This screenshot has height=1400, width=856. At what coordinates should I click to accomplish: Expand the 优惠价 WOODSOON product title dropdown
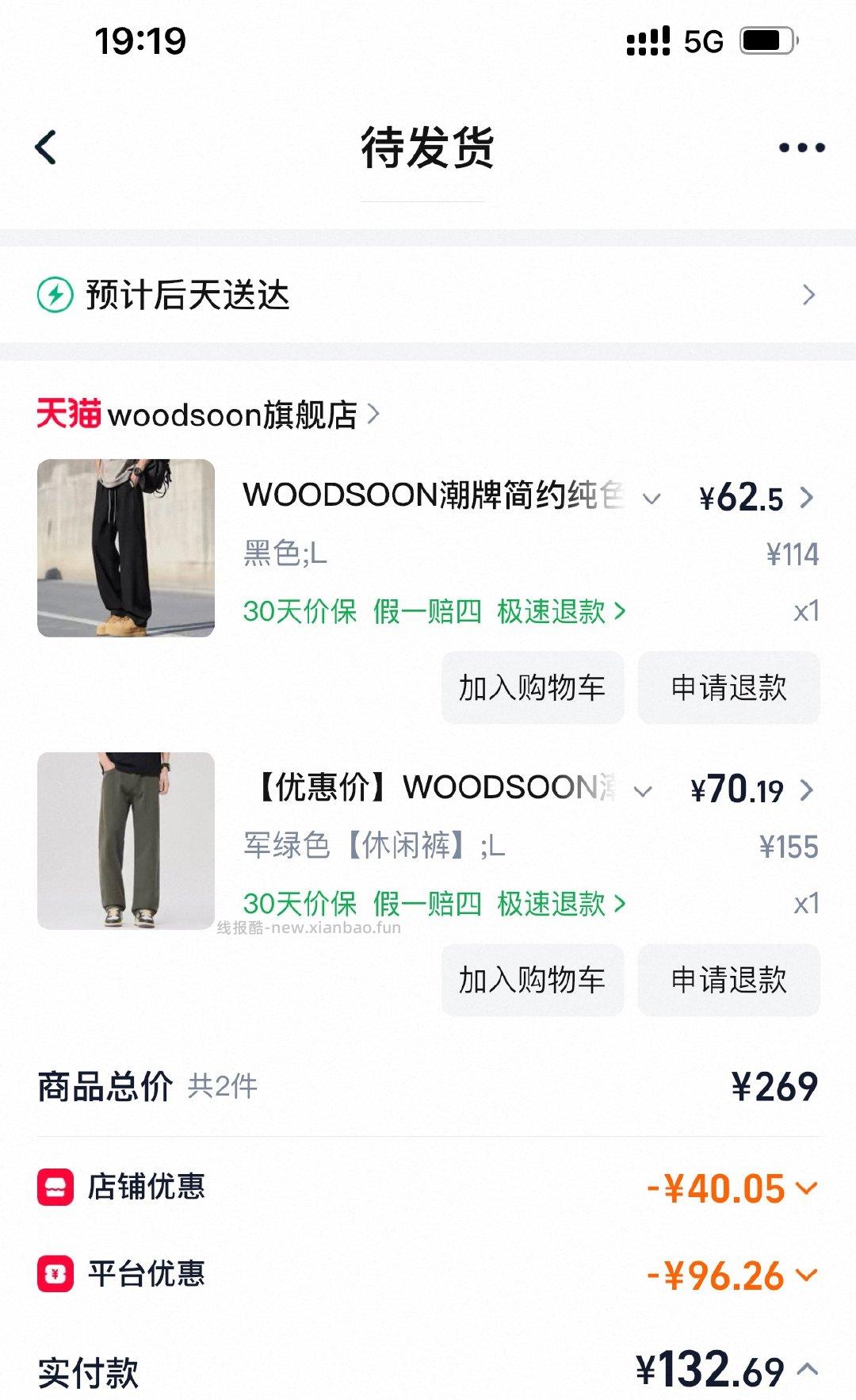coord(640,790)
